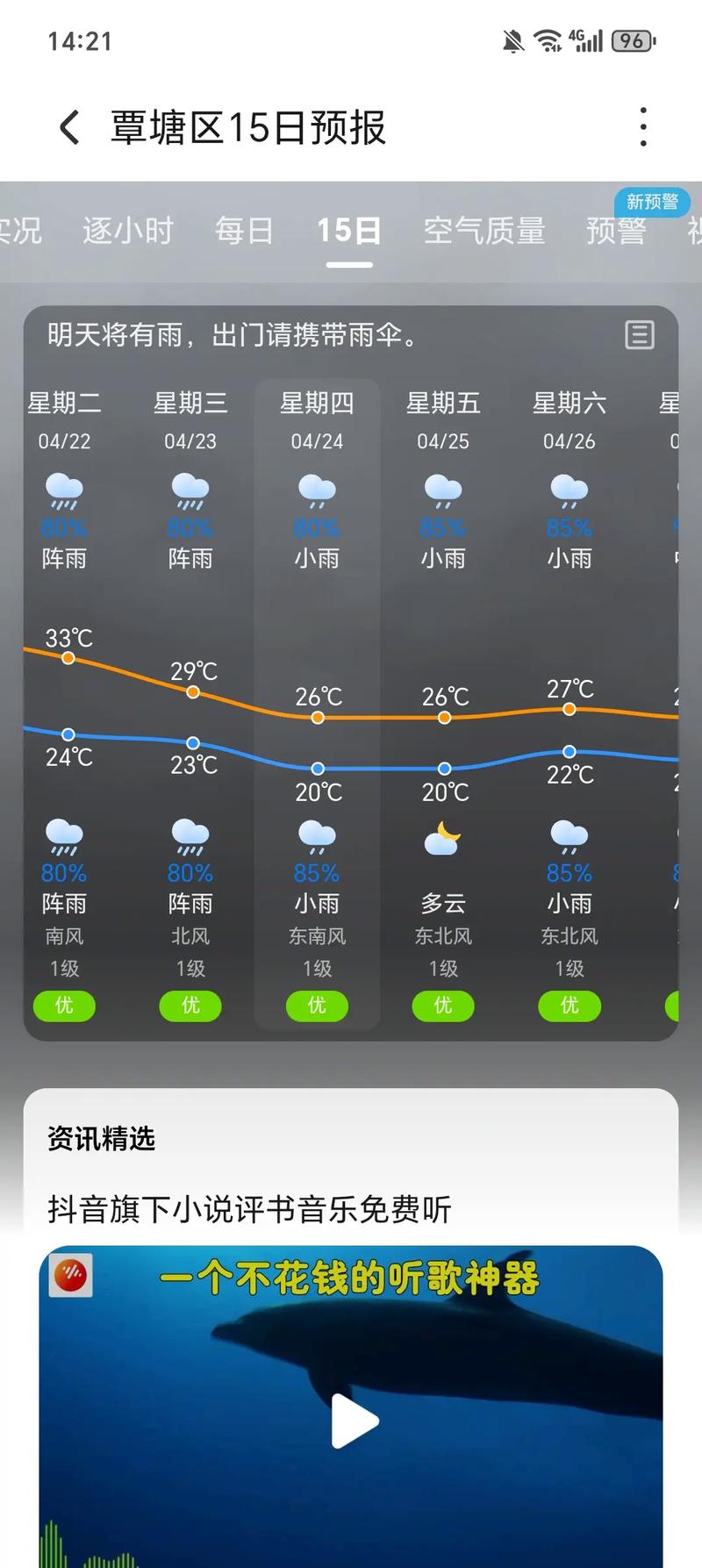Tap the Wi-Fi icon in the status bar
Image resolution: width=702 pixels, height=1568 pixels.
click(x=545, y=40)
